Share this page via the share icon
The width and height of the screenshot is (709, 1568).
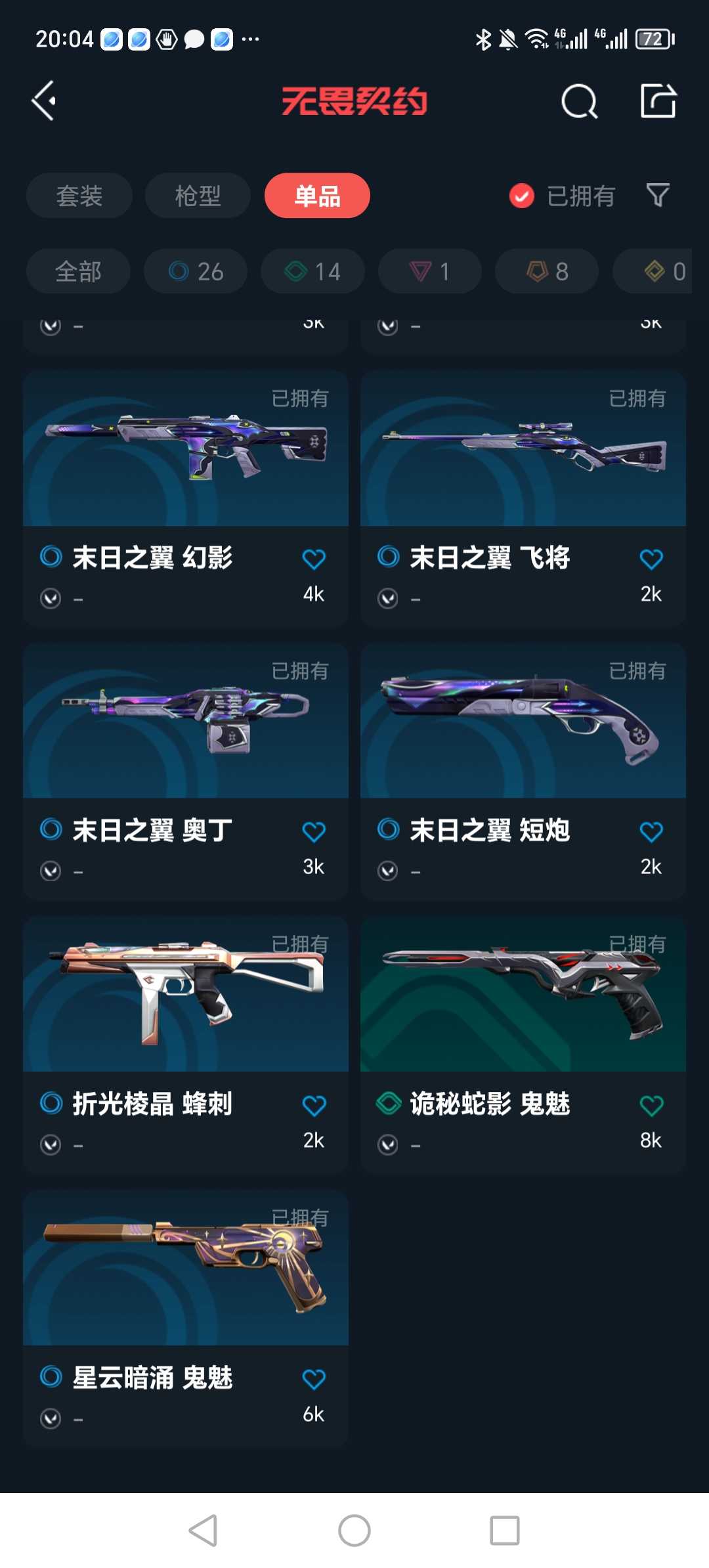point(658,101)
